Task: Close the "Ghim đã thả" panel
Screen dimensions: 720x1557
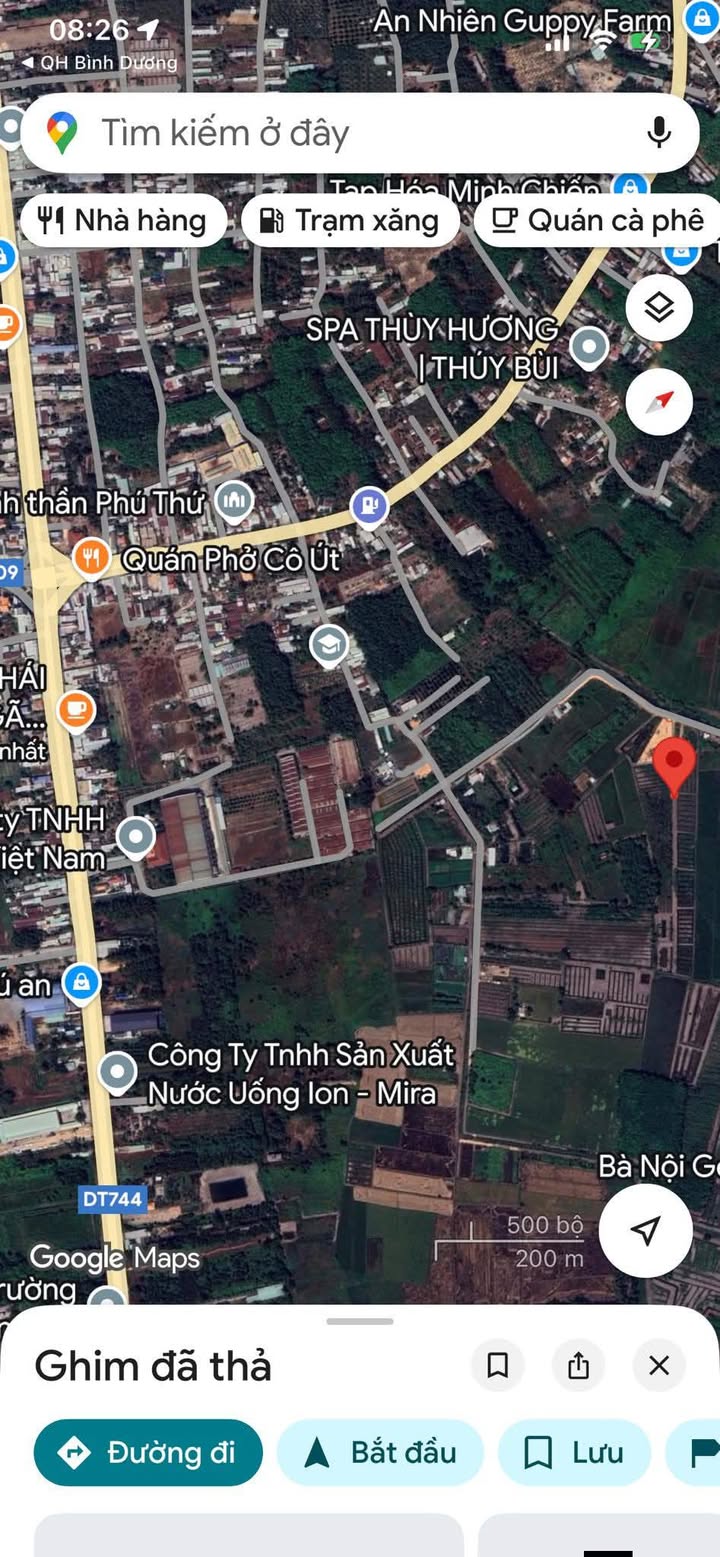Action: [x=659, y=1365]
